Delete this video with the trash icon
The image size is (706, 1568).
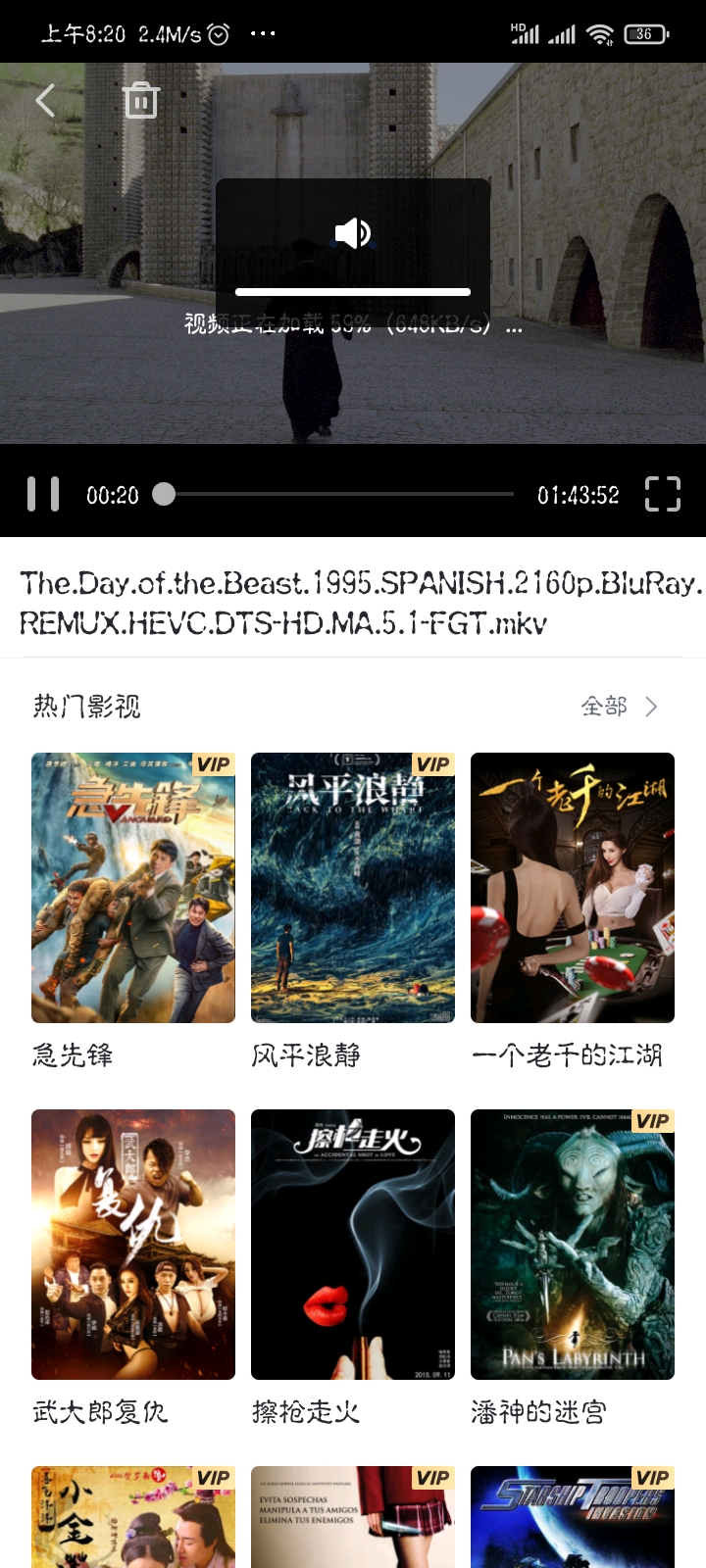click(141, 100)
